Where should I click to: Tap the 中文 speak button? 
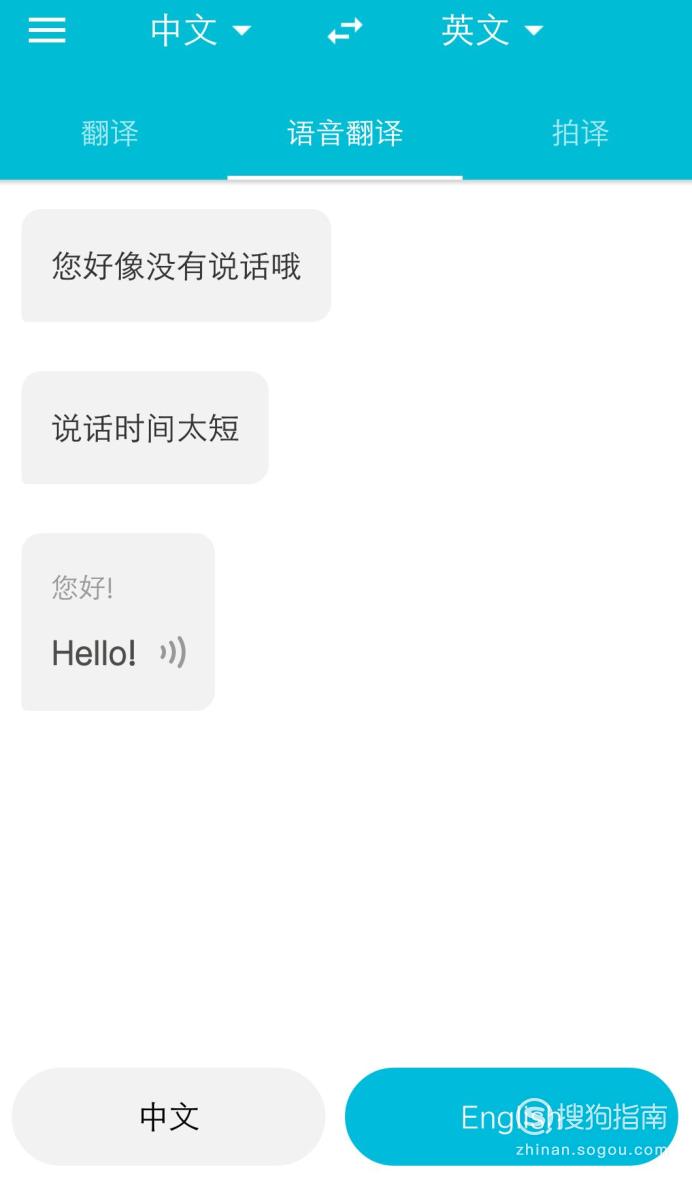pos(168,1116)
